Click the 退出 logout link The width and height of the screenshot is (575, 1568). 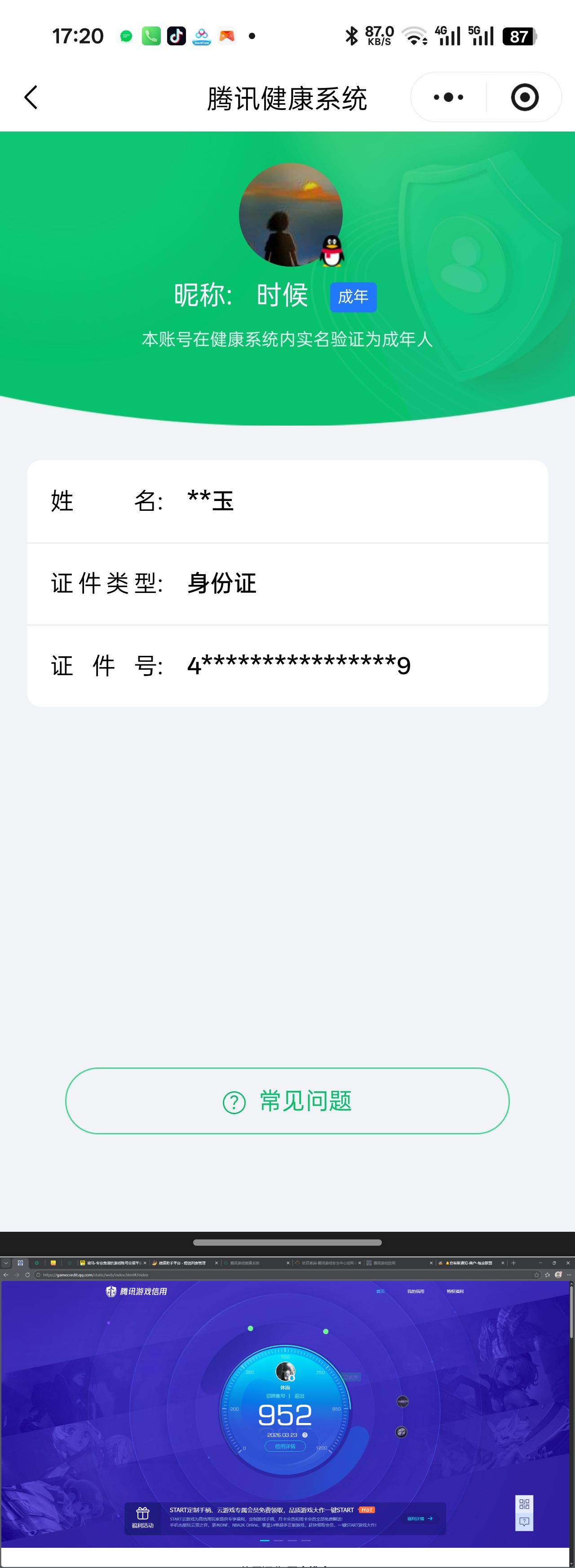point(300,1397)
